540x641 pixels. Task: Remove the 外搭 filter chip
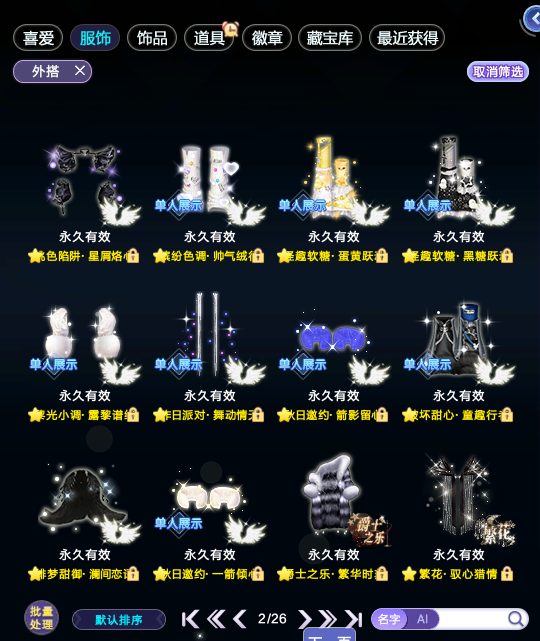[80, 71]
